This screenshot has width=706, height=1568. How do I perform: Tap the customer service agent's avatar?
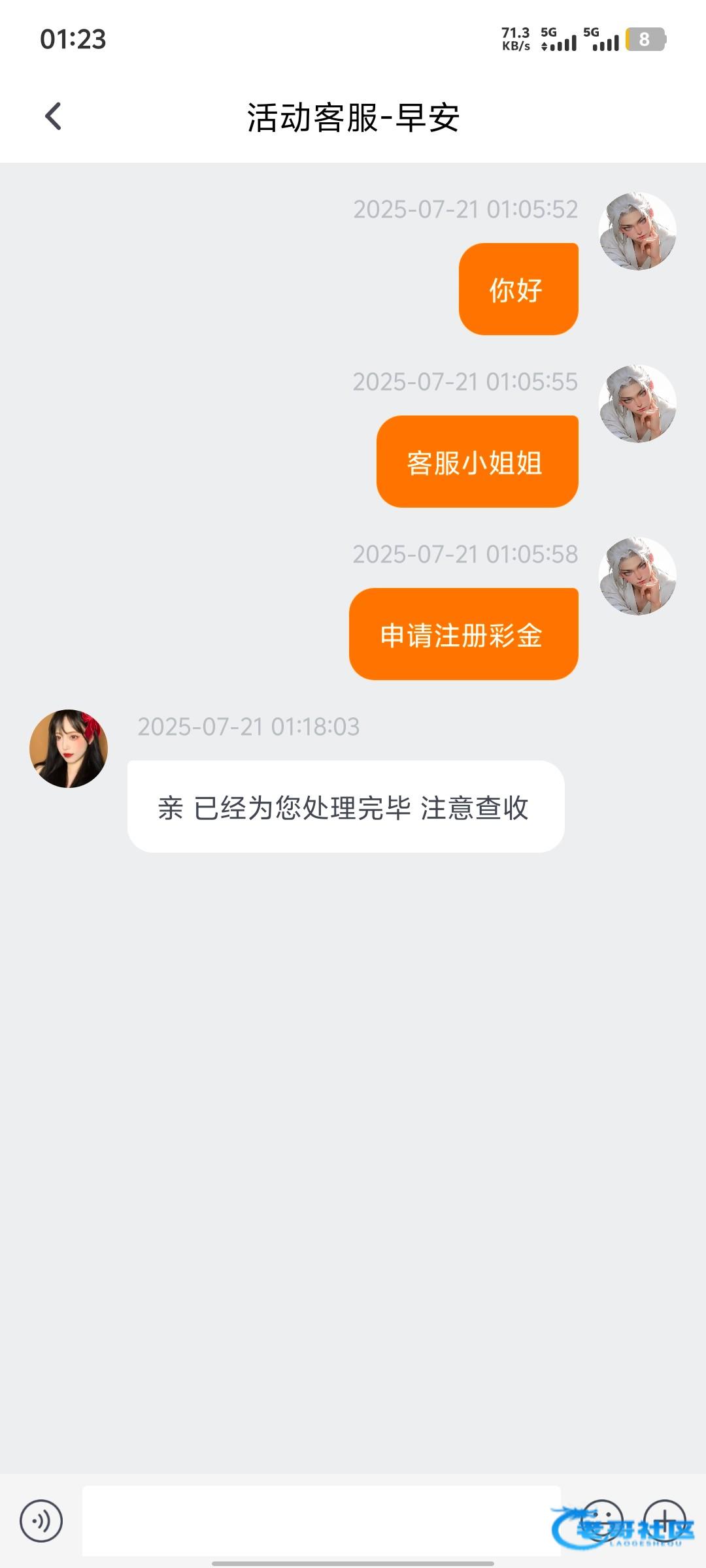click(x=69, y=749)
